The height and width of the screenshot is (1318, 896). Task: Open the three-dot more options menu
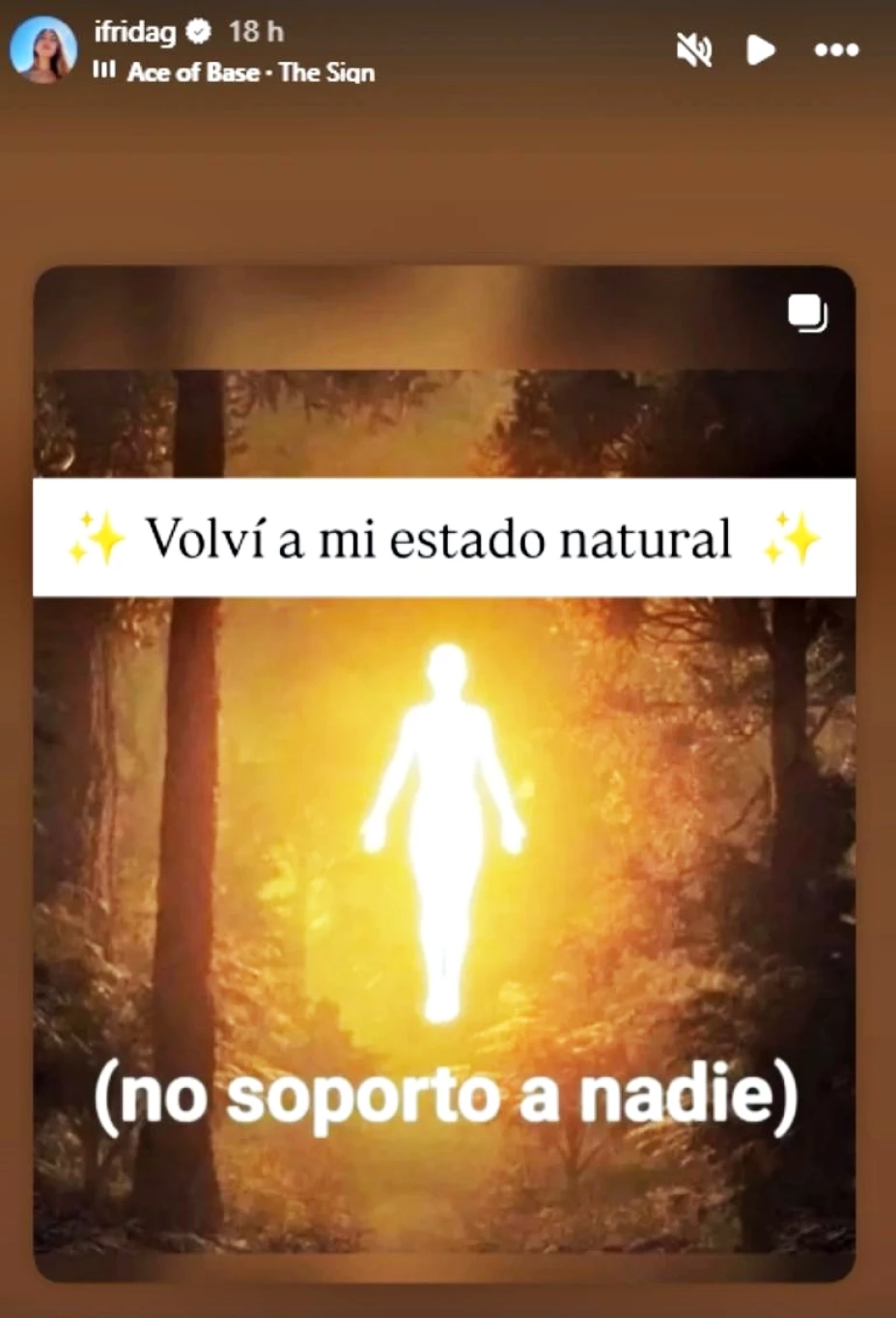pos(836,49)
